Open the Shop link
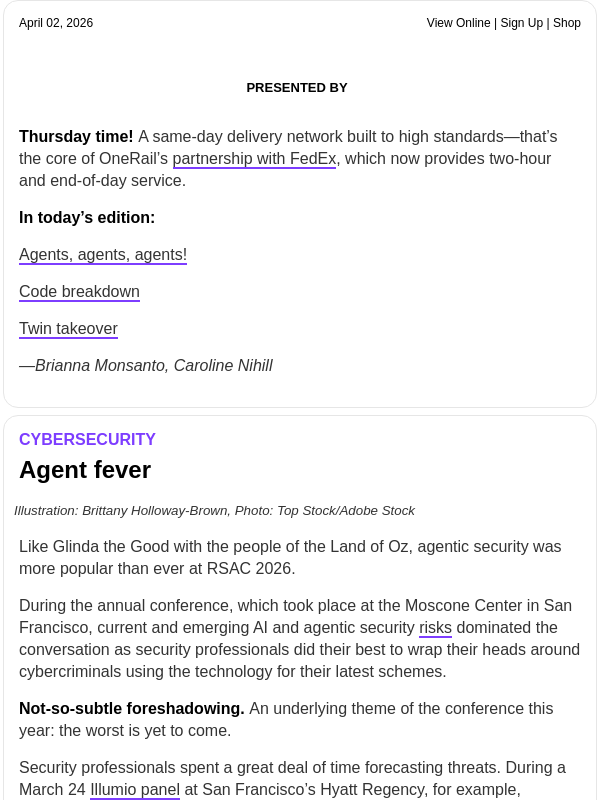Viewport: 600px width, 800px height. pyautogui.click(x=567, y=23)
